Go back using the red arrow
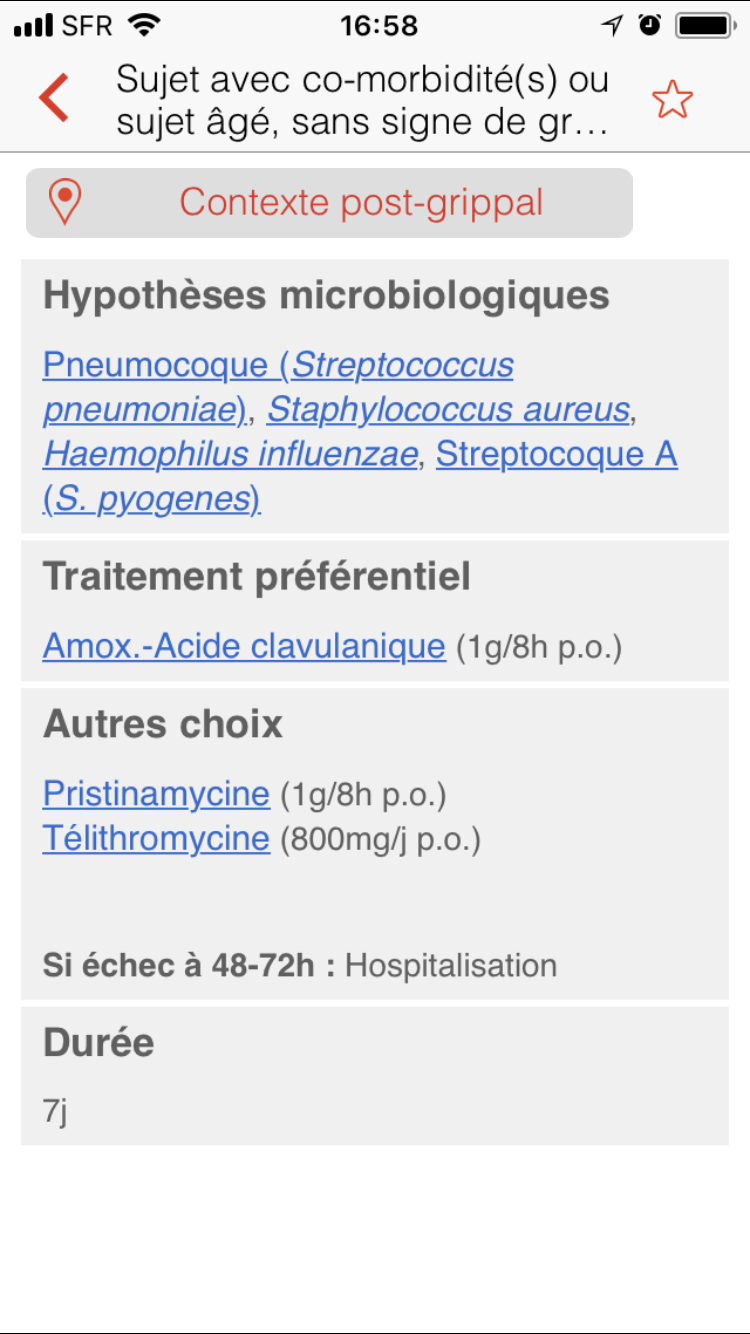This screenshot has width=750, height=1334. tap(54, 98)
